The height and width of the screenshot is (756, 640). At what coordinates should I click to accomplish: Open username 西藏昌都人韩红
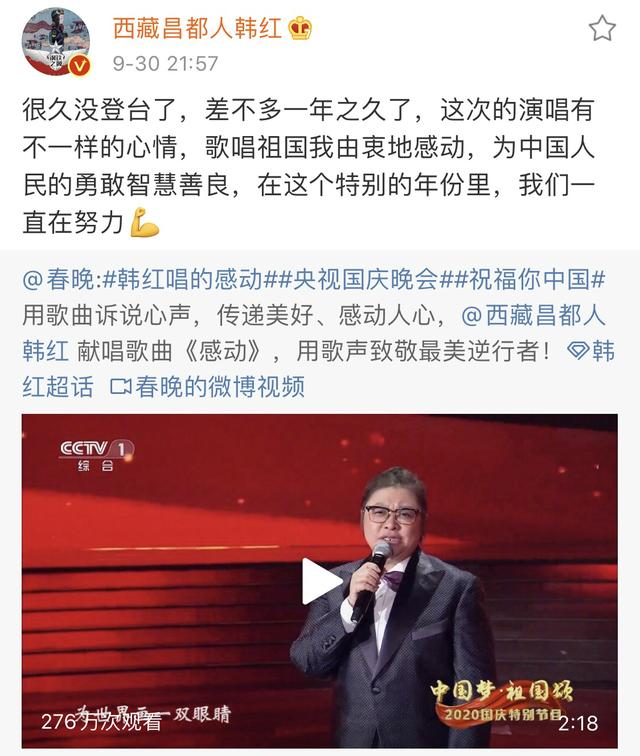click(197, 27)
